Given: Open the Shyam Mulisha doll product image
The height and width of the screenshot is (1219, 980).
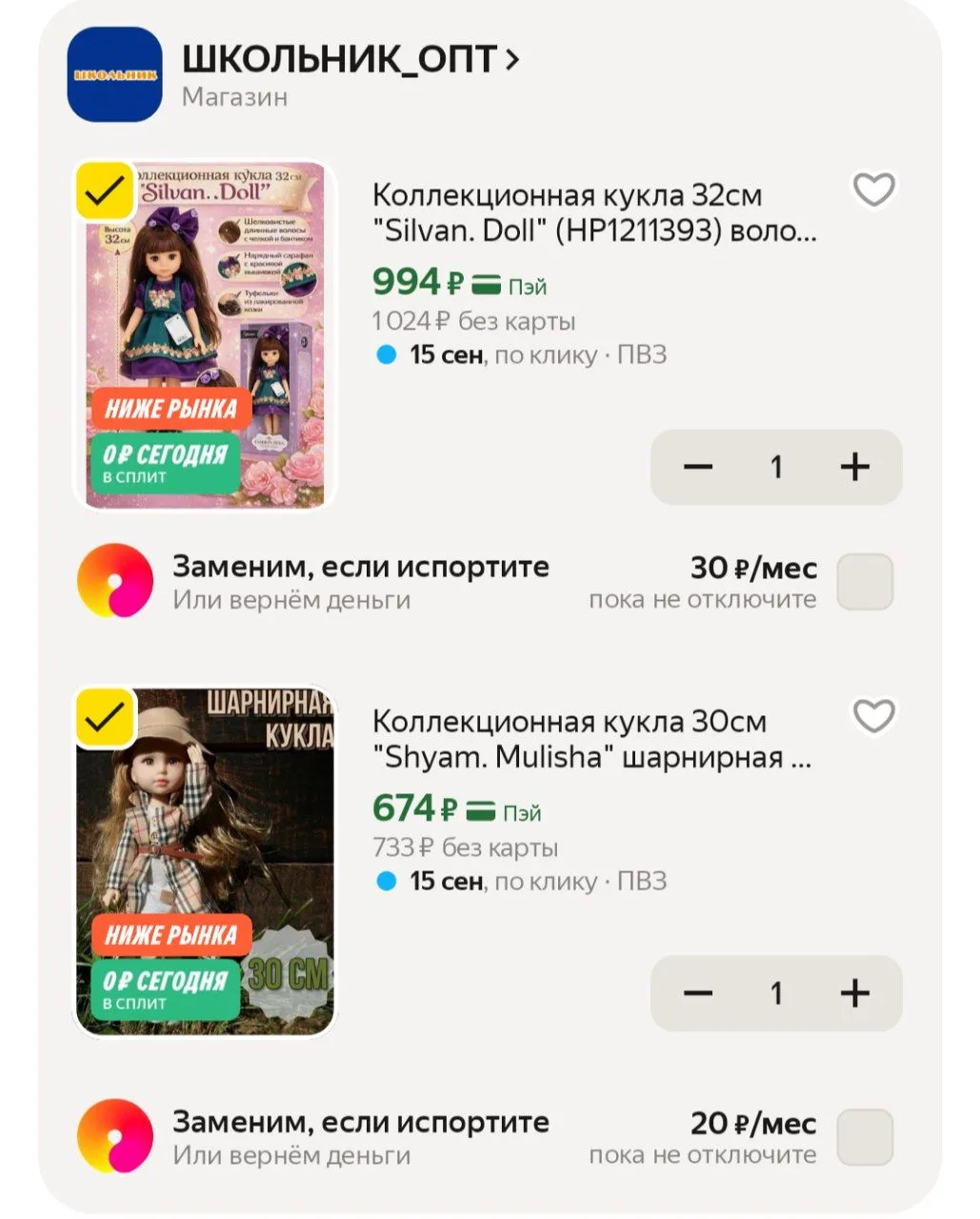Looking at the screenshot, I should (205, 861).
